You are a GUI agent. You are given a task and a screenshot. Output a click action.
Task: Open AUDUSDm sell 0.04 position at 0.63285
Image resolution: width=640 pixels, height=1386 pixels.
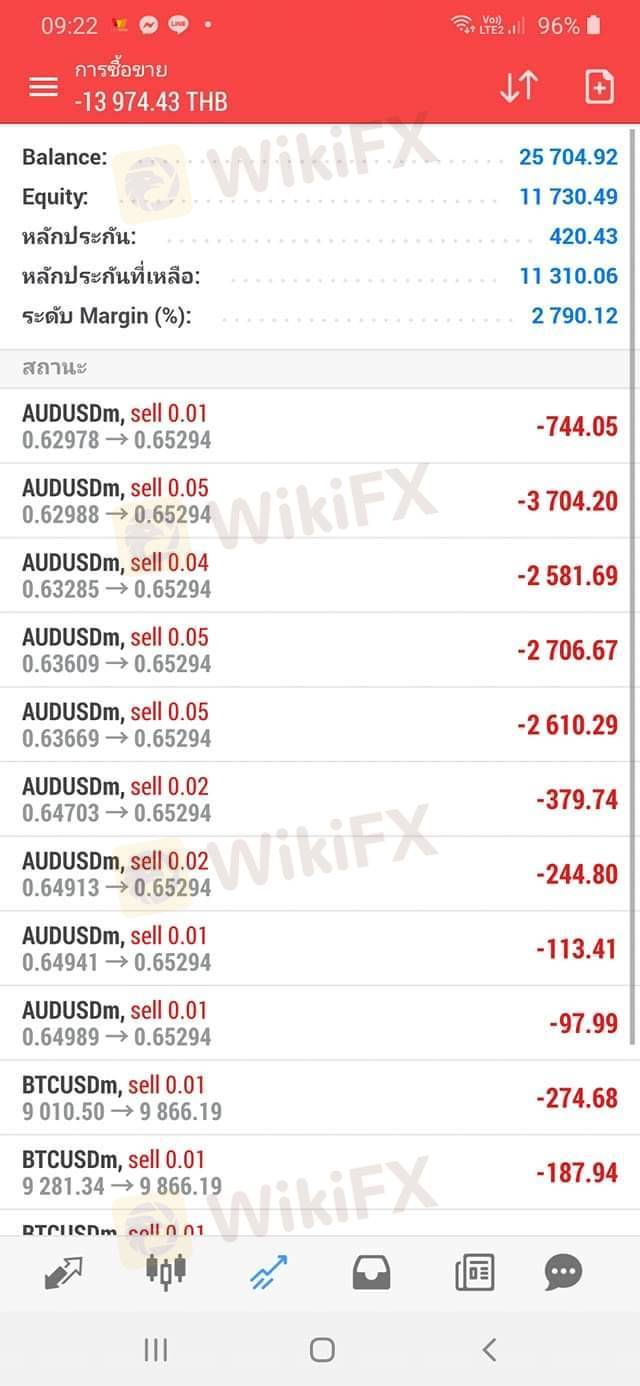pyautogui.click(x=320, y=576)
